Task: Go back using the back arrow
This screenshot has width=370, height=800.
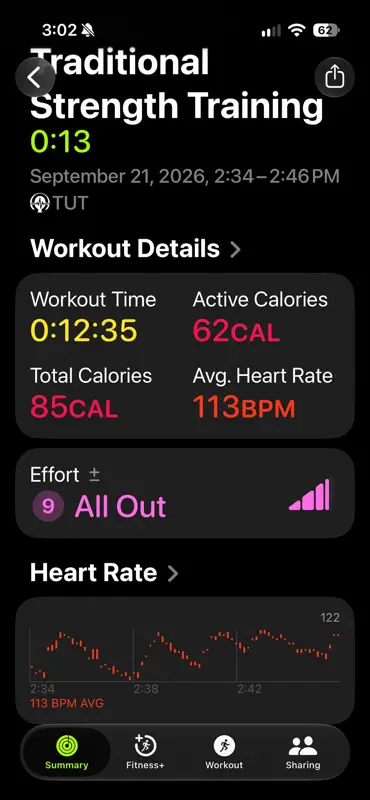Action: click(35, 78)
